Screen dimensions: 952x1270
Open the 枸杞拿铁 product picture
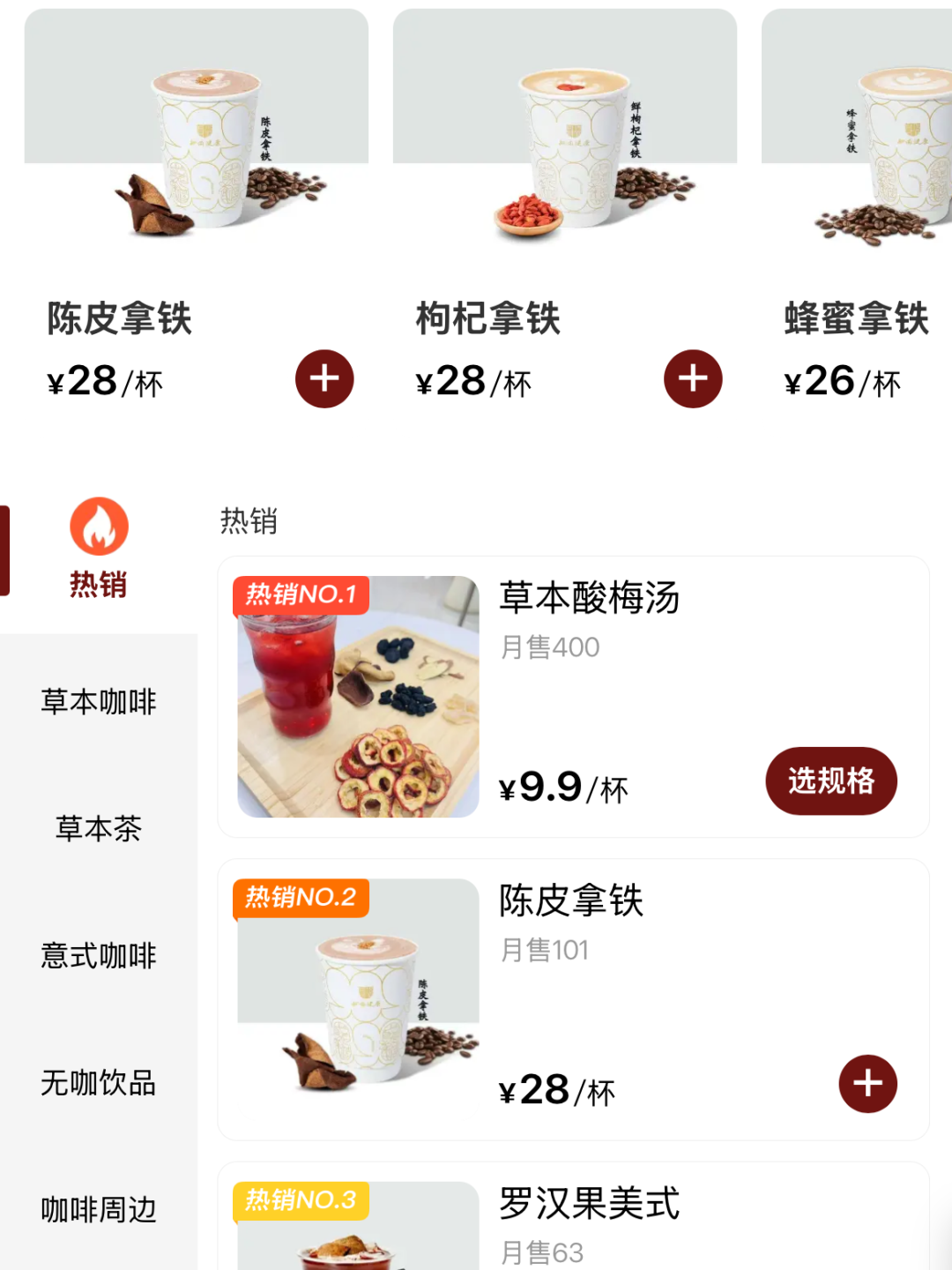click(565, 132)
